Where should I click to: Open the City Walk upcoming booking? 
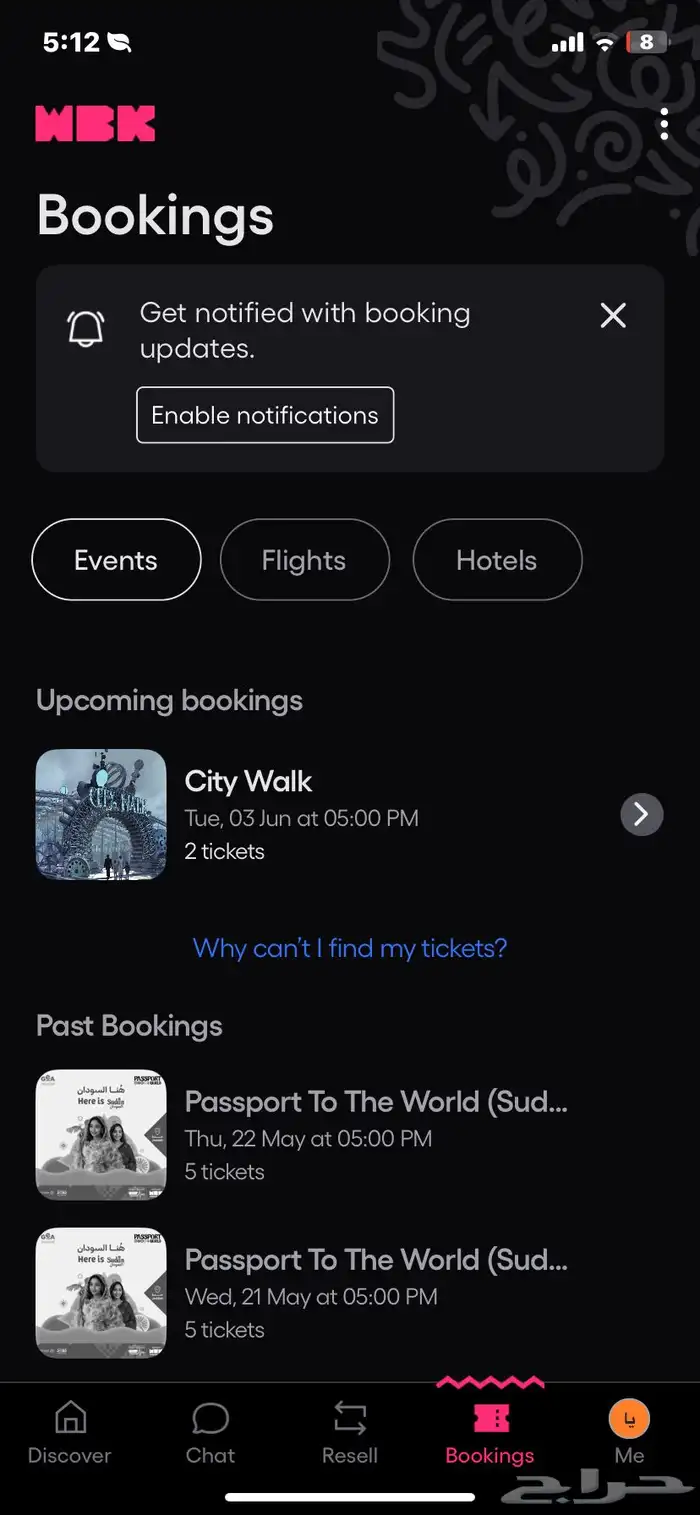300,815
